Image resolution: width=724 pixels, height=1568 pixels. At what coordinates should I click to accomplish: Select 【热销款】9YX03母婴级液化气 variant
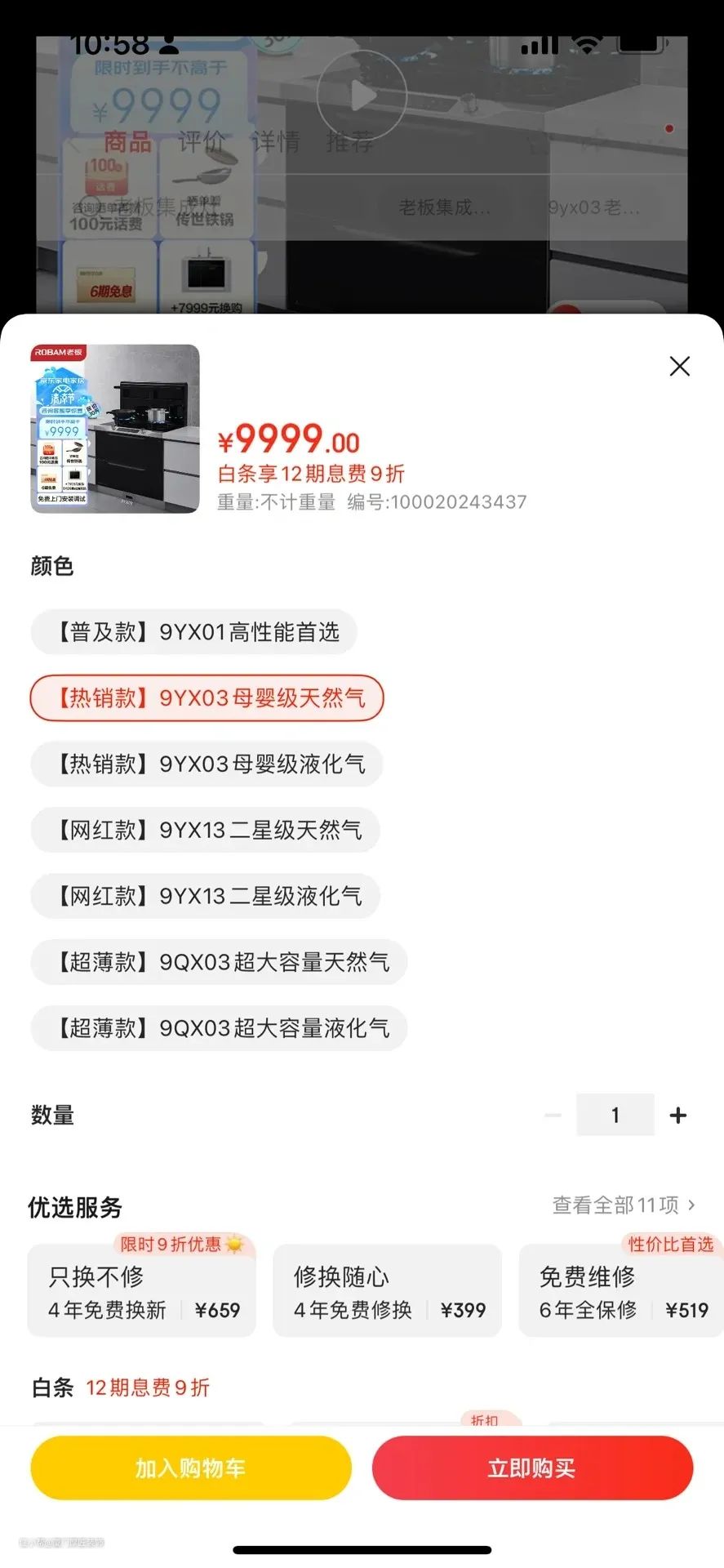(x=207, y=764)
